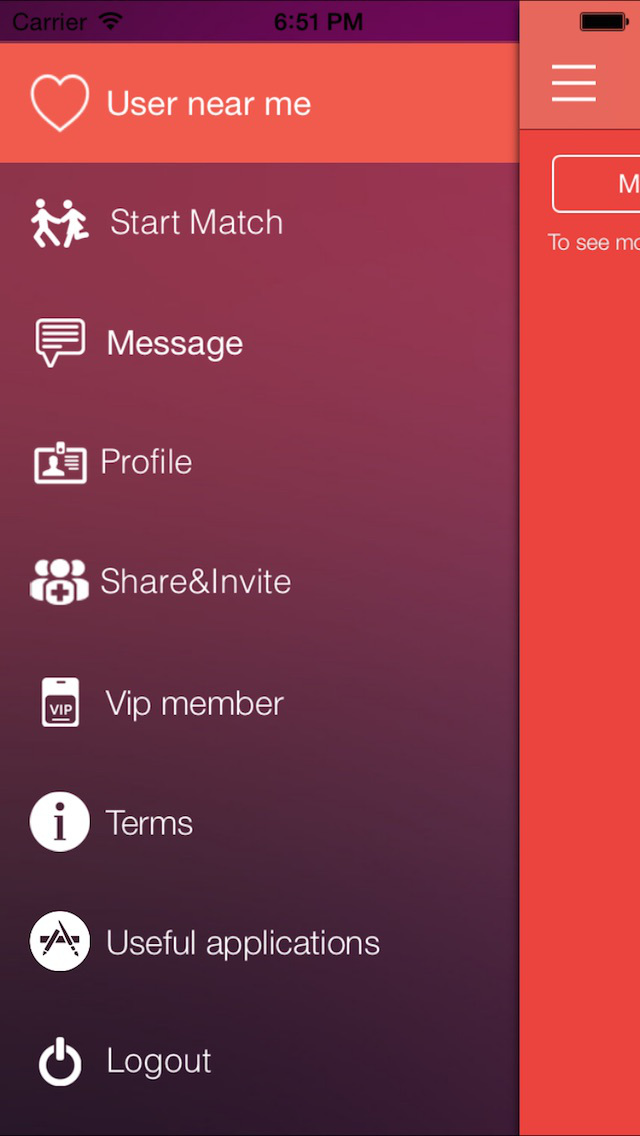Select Start Match from the drawer
This screenshot has height=1136, width=640.
196,222
